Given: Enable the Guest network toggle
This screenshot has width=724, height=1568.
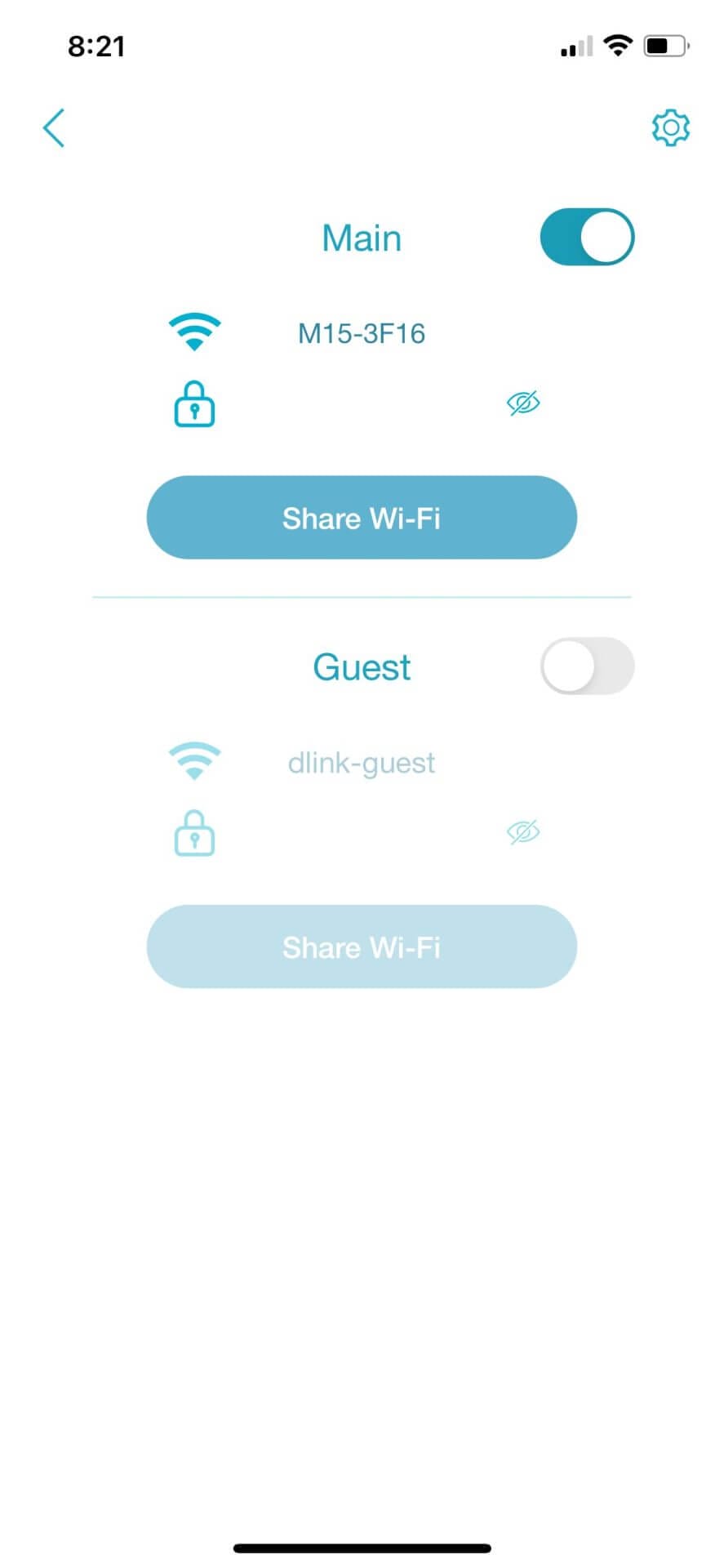Looking at the screenshot, I should (x=587, y=666).
